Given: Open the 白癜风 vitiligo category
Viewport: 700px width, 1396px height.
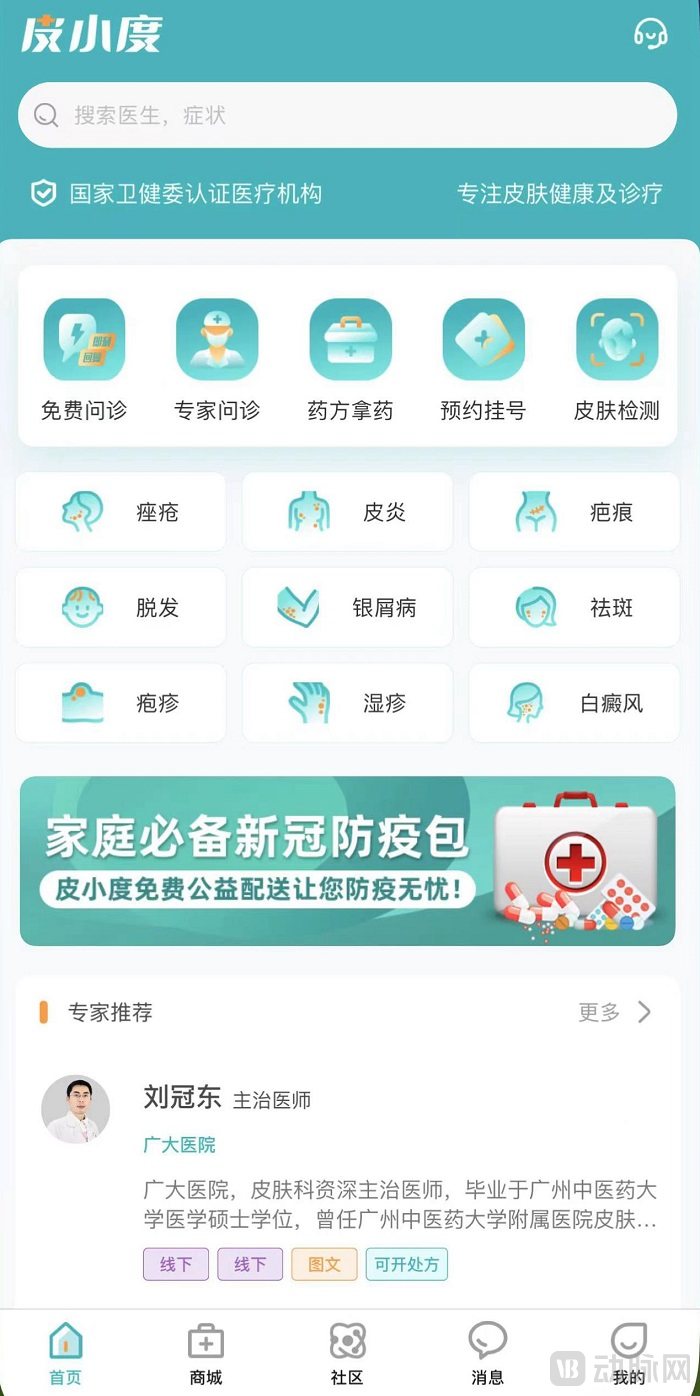Looking at the screenshot, I should [574, 703].
